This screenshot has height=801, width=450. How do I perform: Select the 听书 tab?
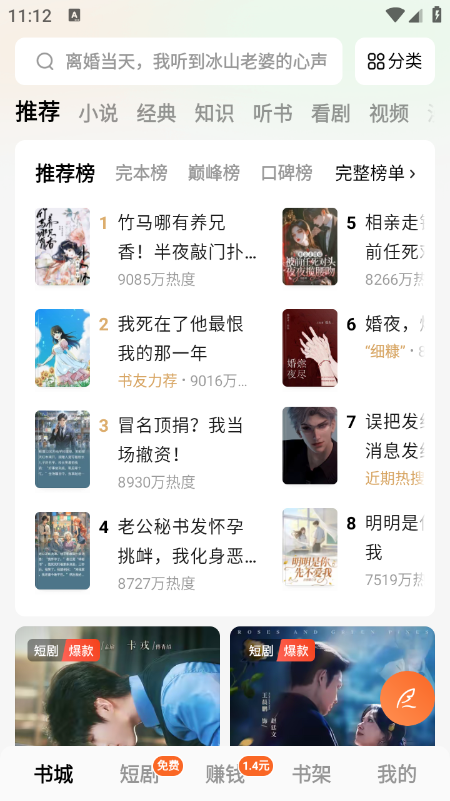(273, 113)
